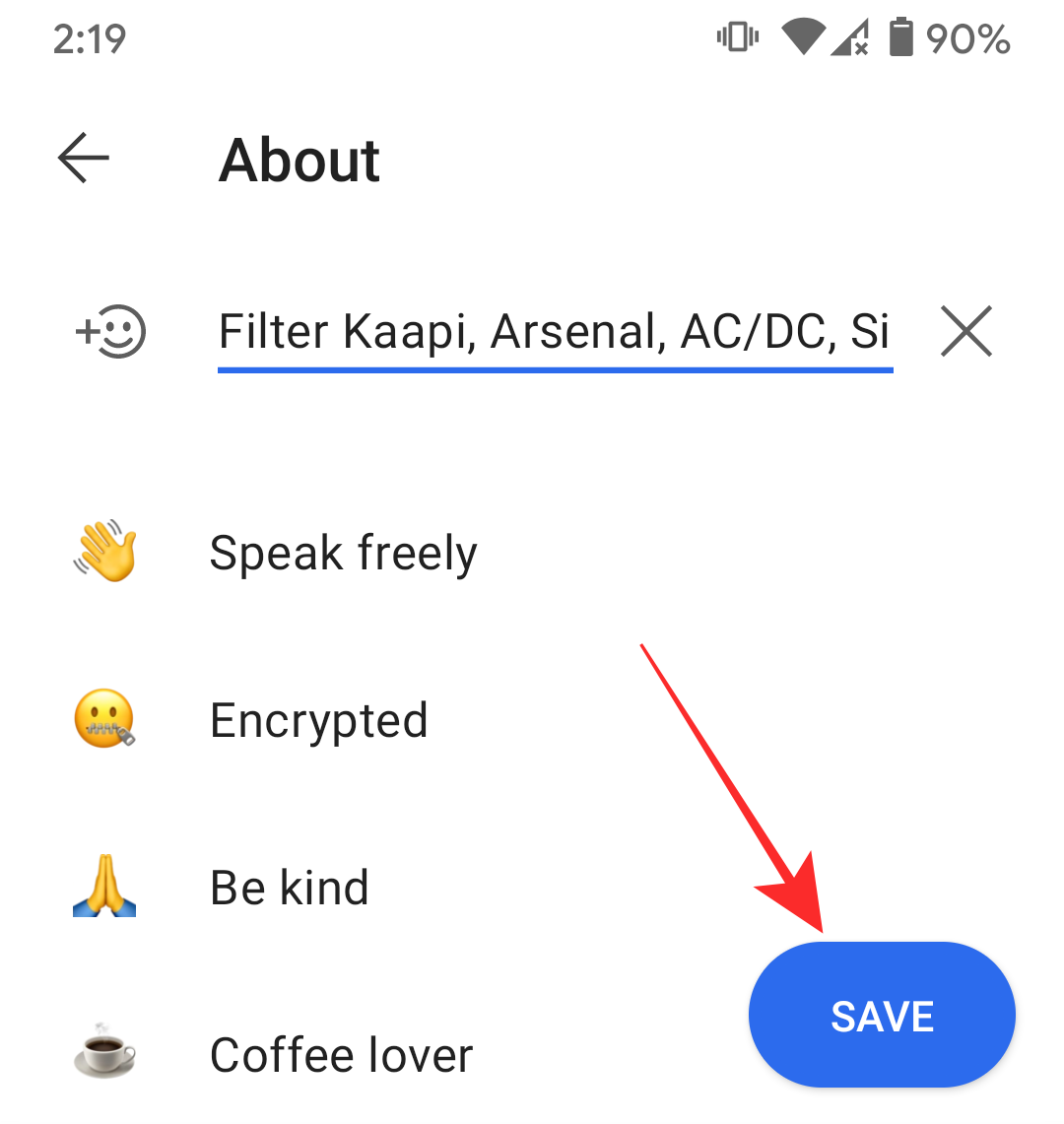Select the Speak freely preset

[343, 553]
